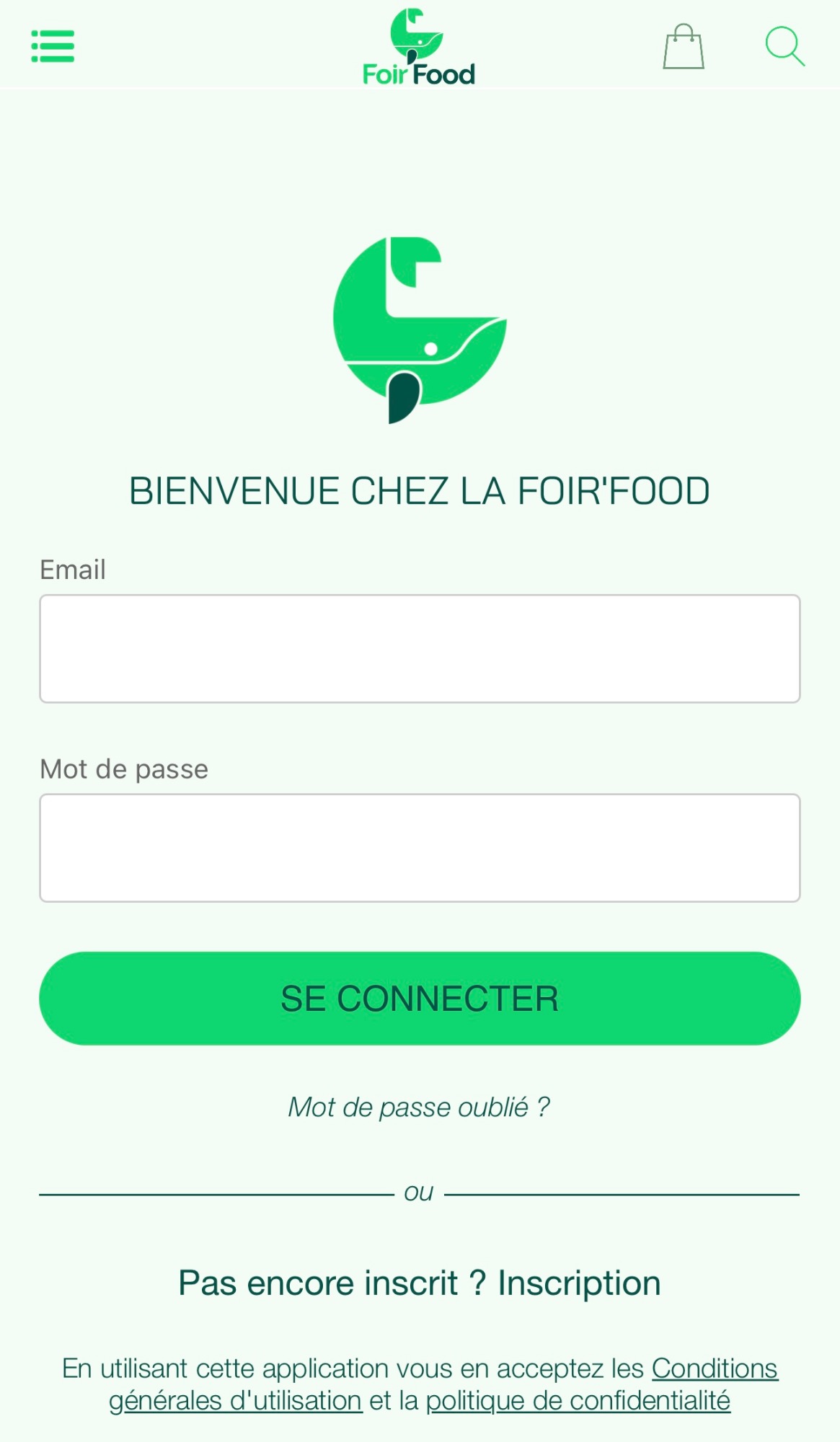Tap the SE CONNECTER button
The height and width of the screenshot is (1442, 840).
(420, 999)
